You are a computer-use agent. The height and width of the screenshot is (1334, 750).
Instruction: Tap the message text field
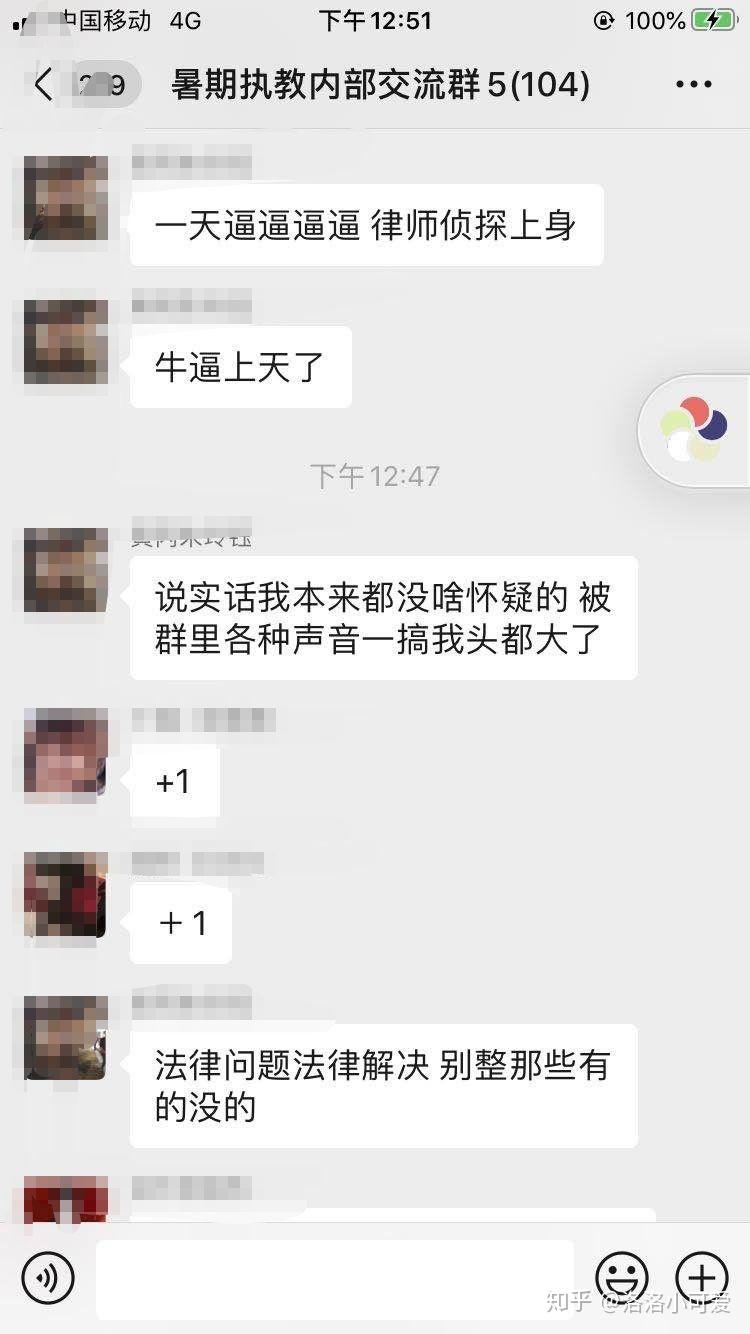pyautogui.click(x=335, y=1277)
